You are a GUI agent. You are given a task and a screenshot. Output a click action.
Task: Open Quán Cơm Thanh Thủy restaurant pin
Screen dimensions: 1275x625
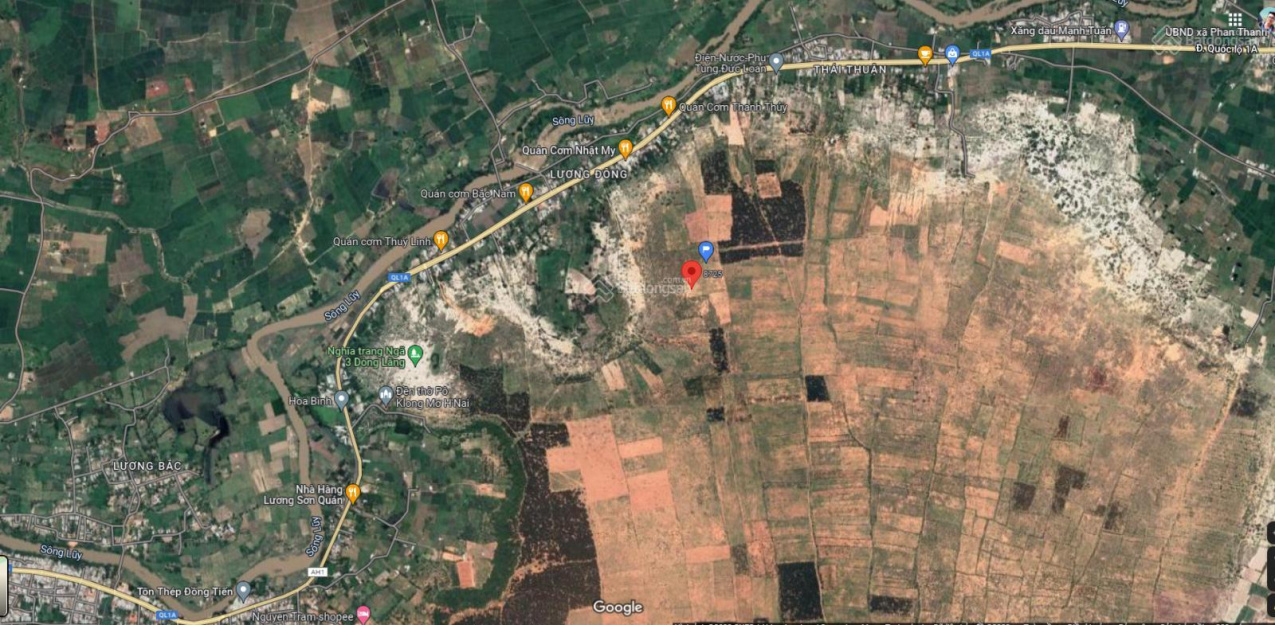pyautogui.click(x=668, y=105)
